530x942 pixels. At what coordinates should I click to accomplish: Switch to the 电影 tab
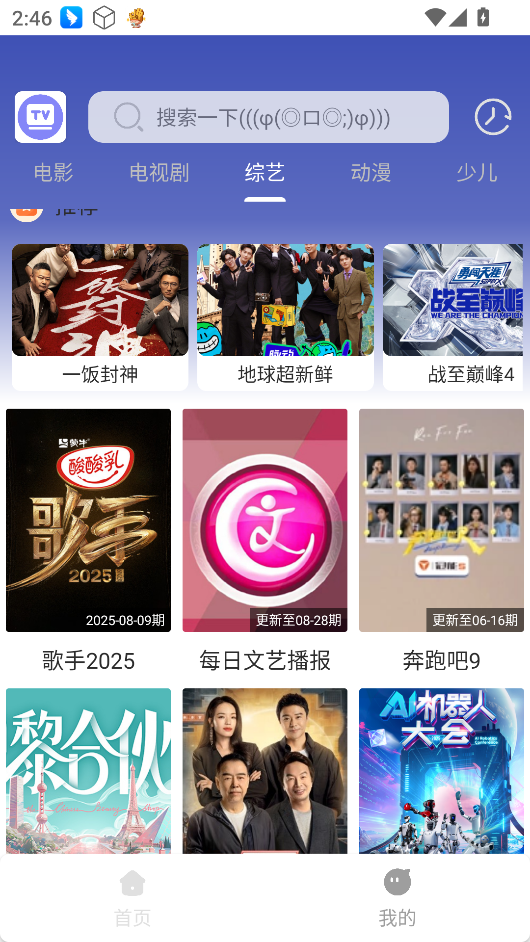(x=53, y=173)
